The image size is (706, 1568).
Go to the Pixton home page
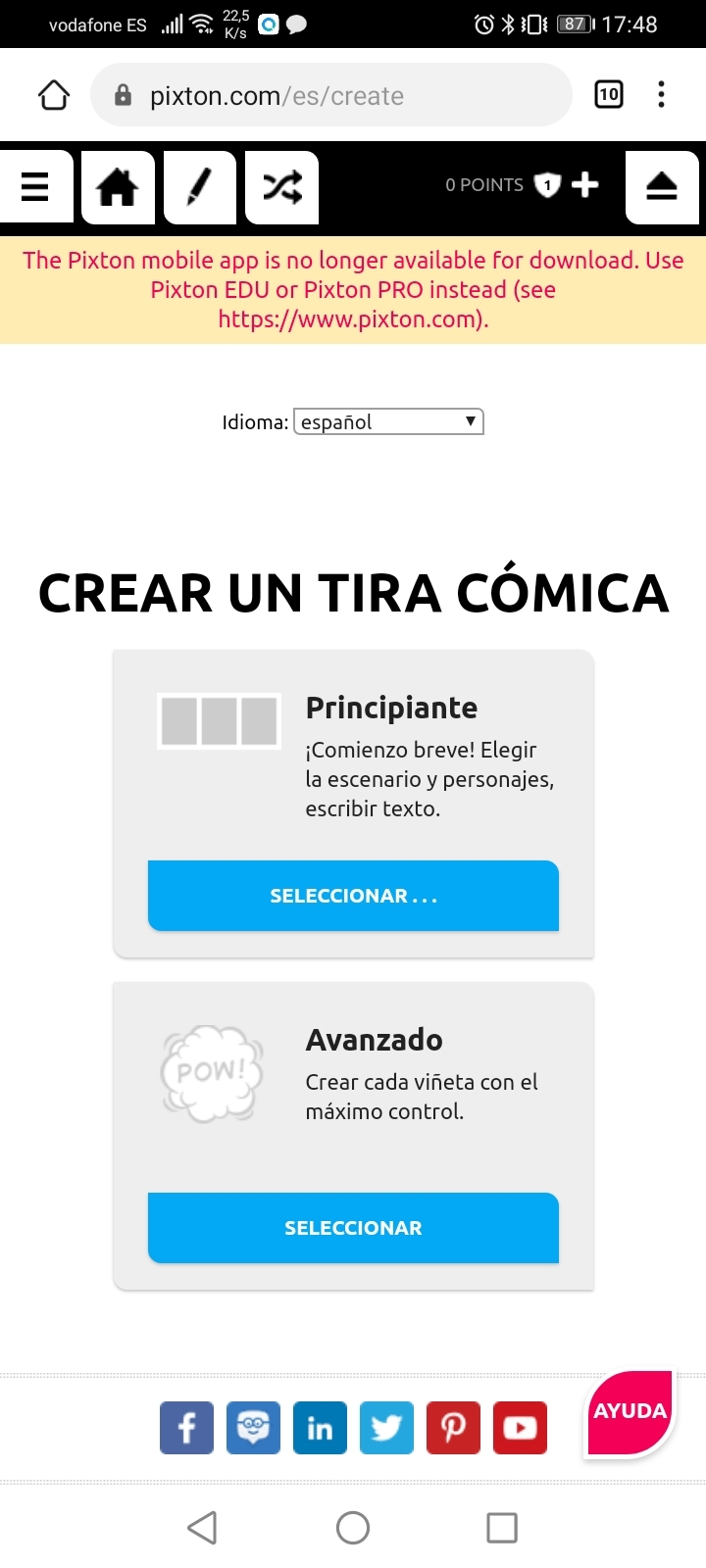click(118, 186)
